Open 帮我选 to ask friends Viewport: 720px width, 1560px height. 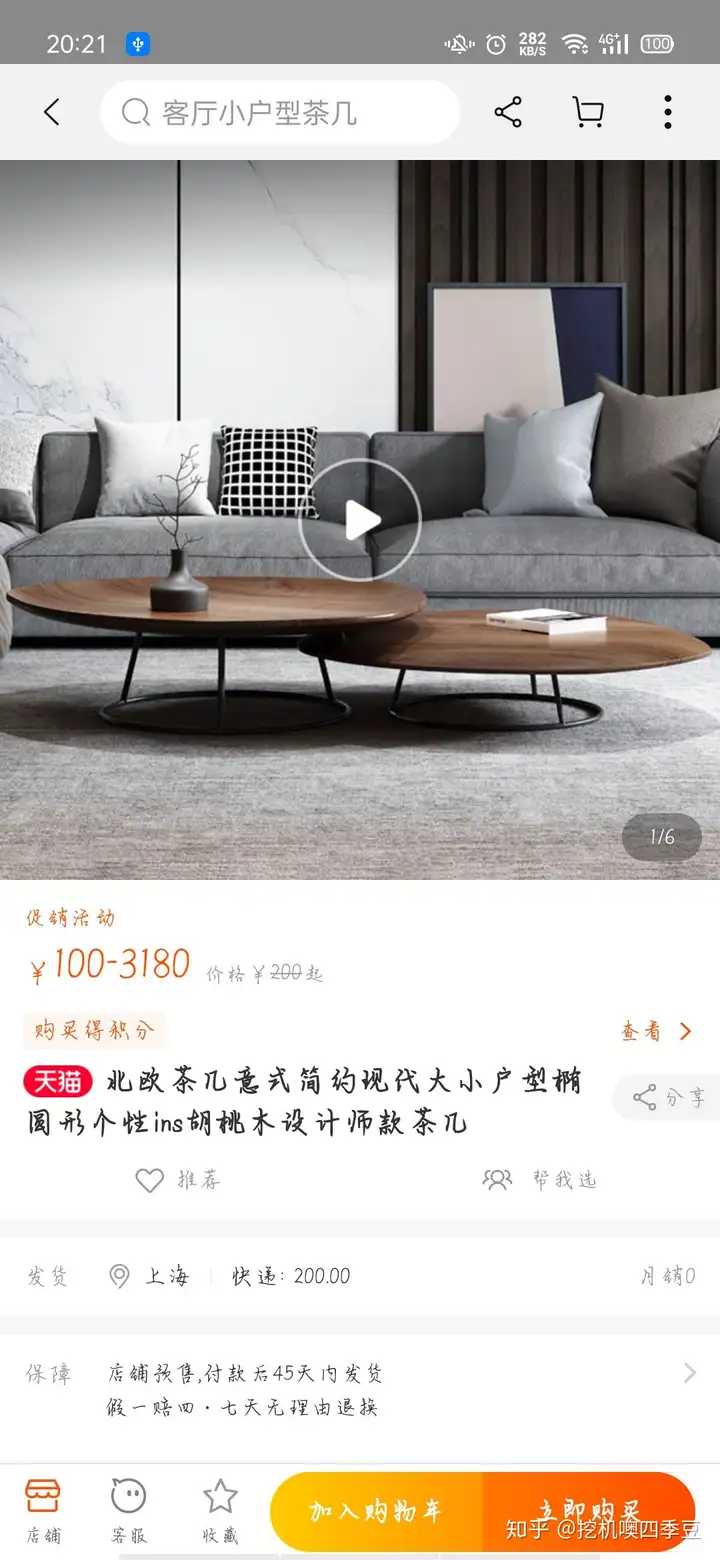540,1180
